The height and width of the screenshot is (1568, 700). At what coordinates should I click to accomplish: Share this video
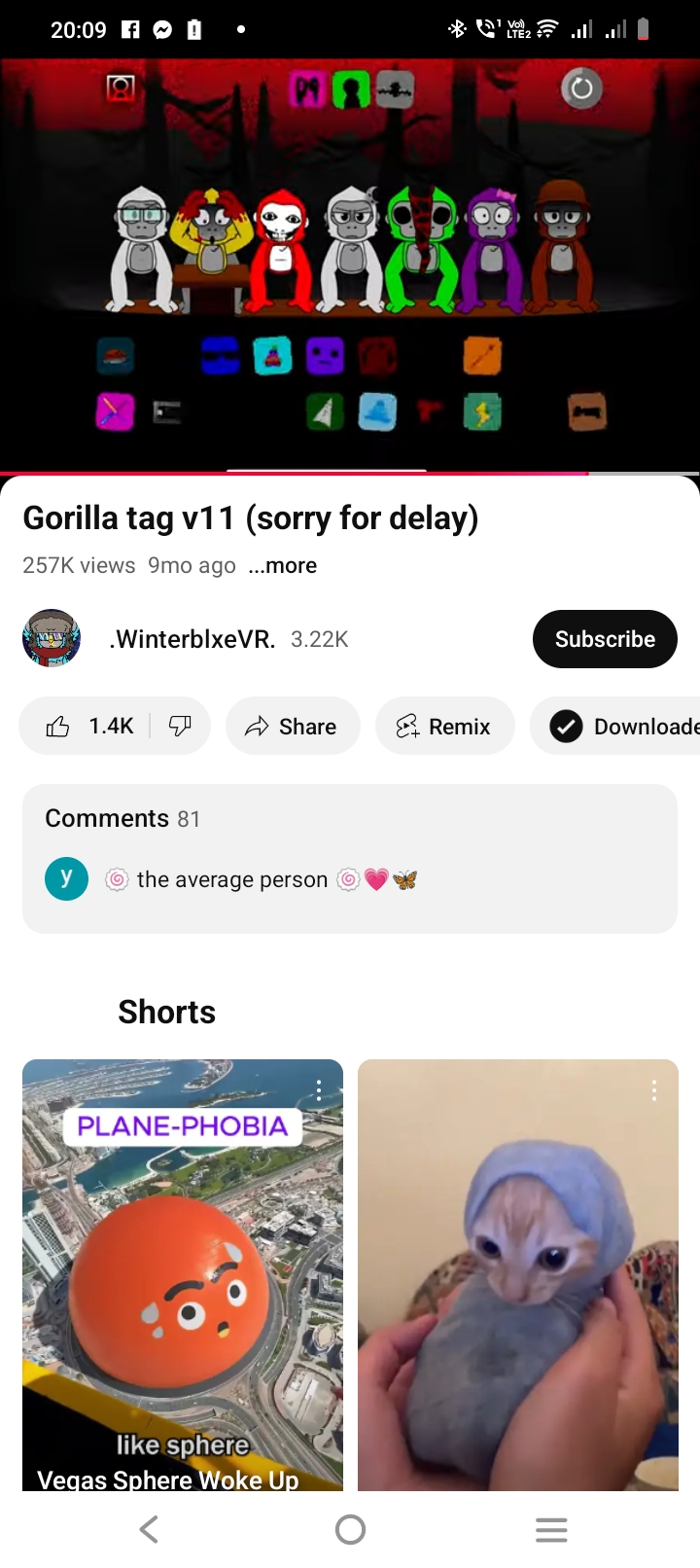[292, 727]
